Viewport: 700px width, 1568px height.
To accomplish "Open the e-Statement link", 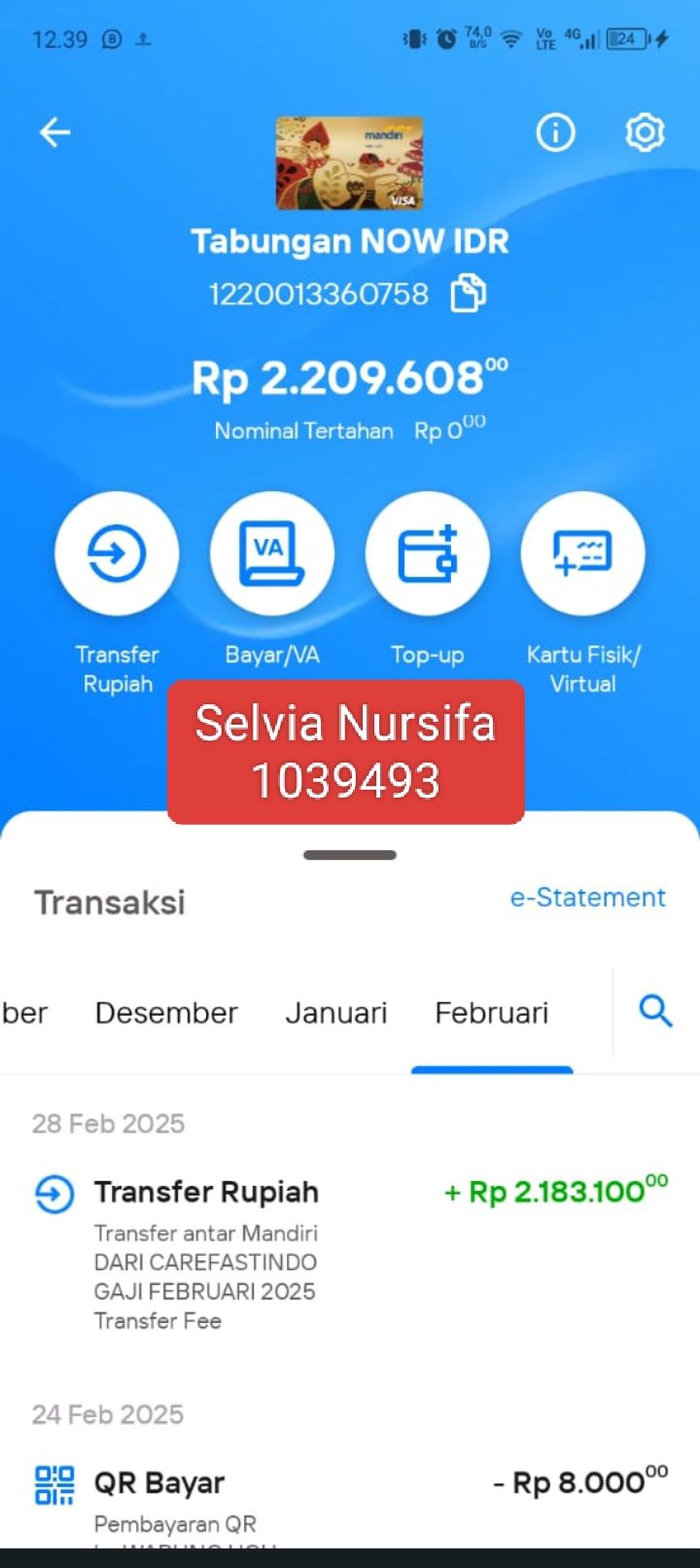I will click(x=588, y=897).
